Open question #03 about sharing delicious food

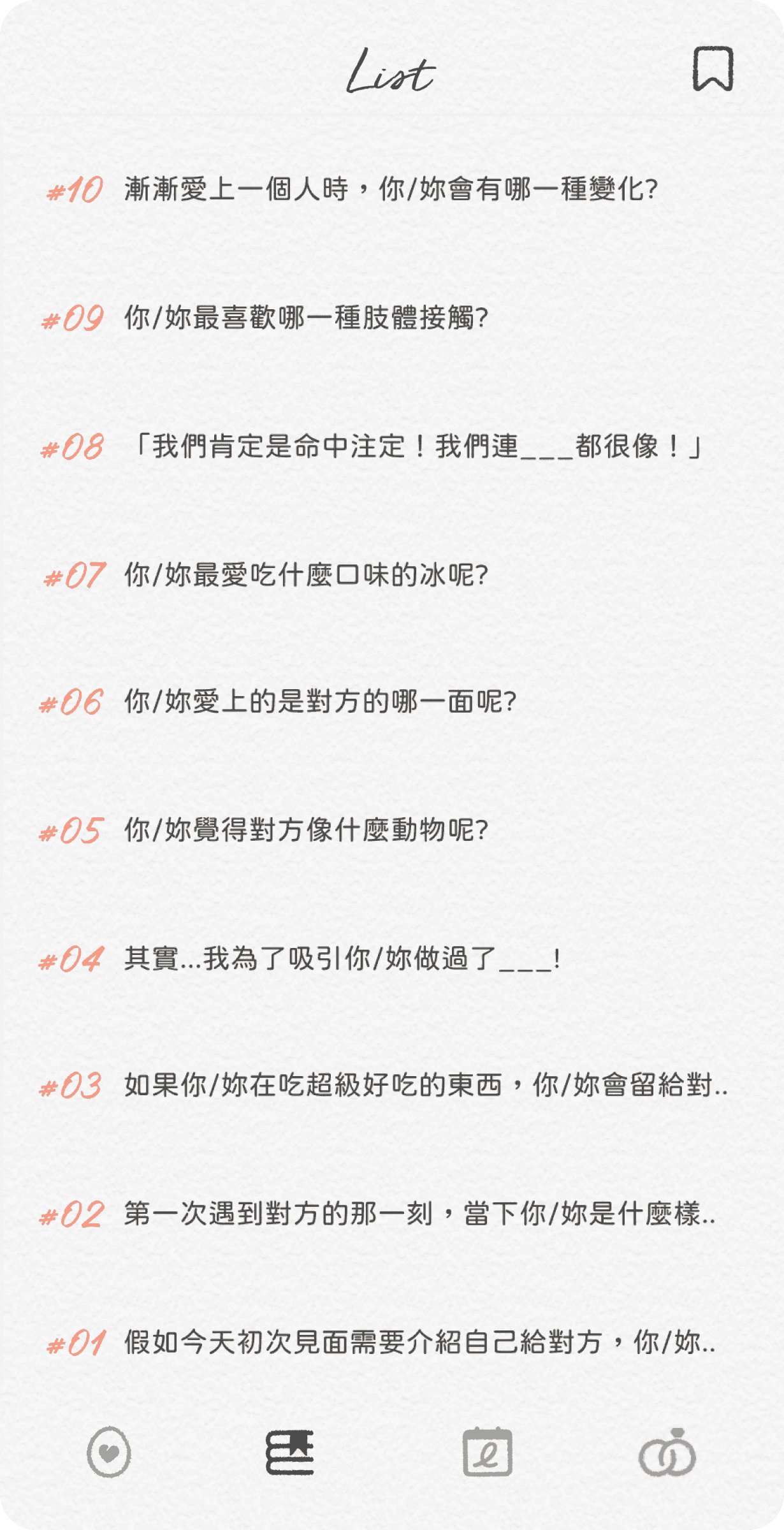point(392,1085)
